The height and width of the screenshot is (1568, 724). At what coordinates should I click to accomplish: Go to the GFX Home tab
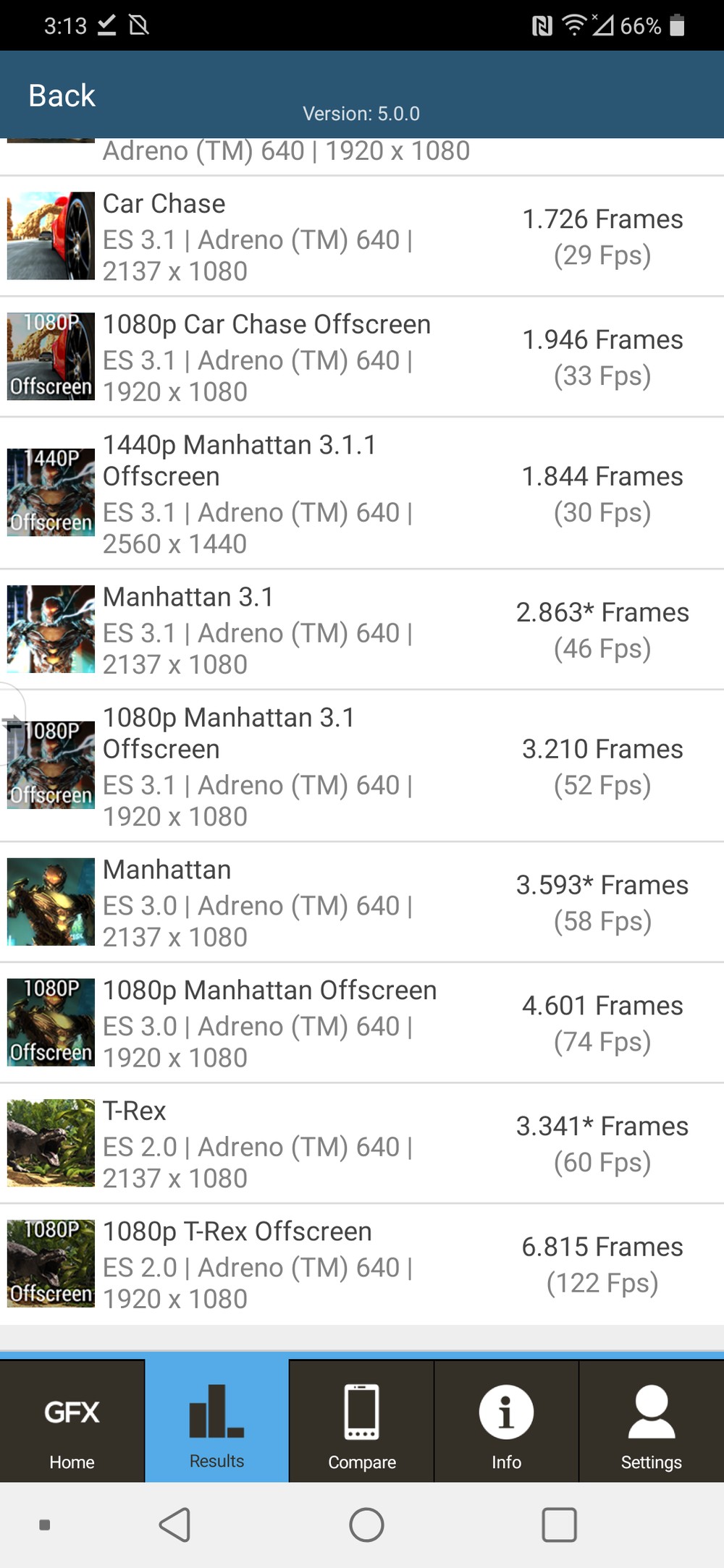(x=72, y=1421)
